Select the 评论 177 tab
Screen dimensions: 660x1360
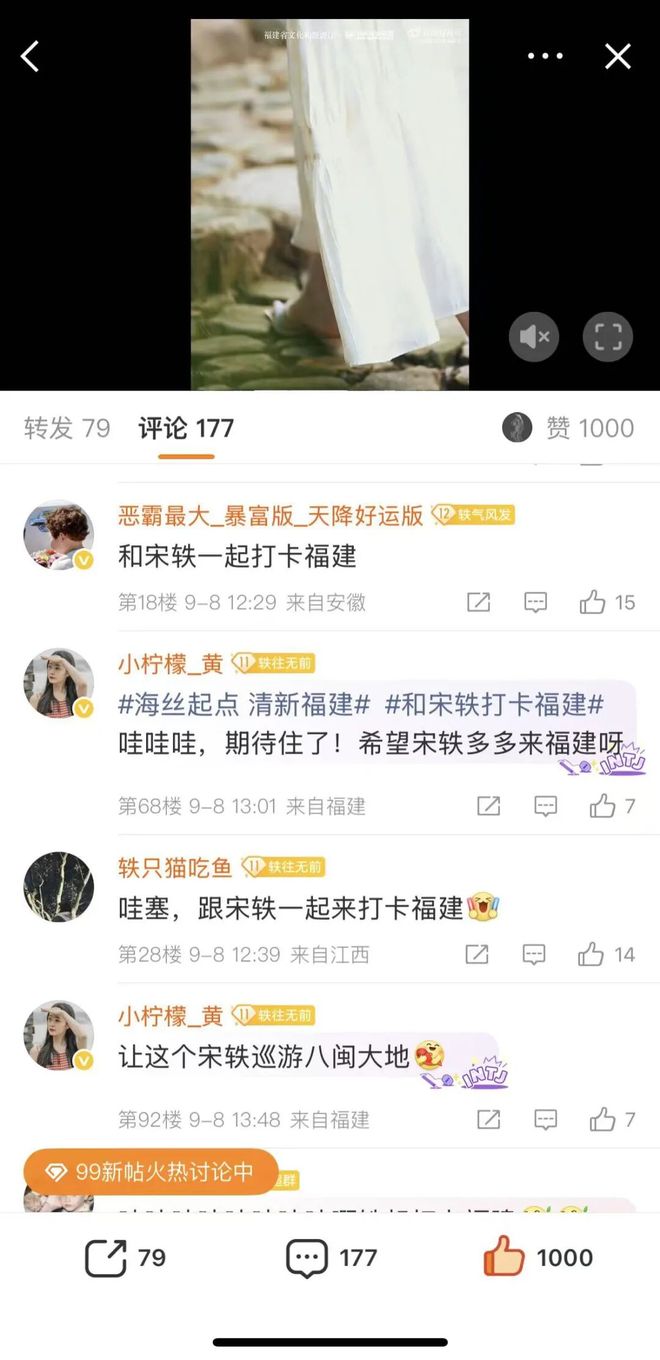click(186, 429)
